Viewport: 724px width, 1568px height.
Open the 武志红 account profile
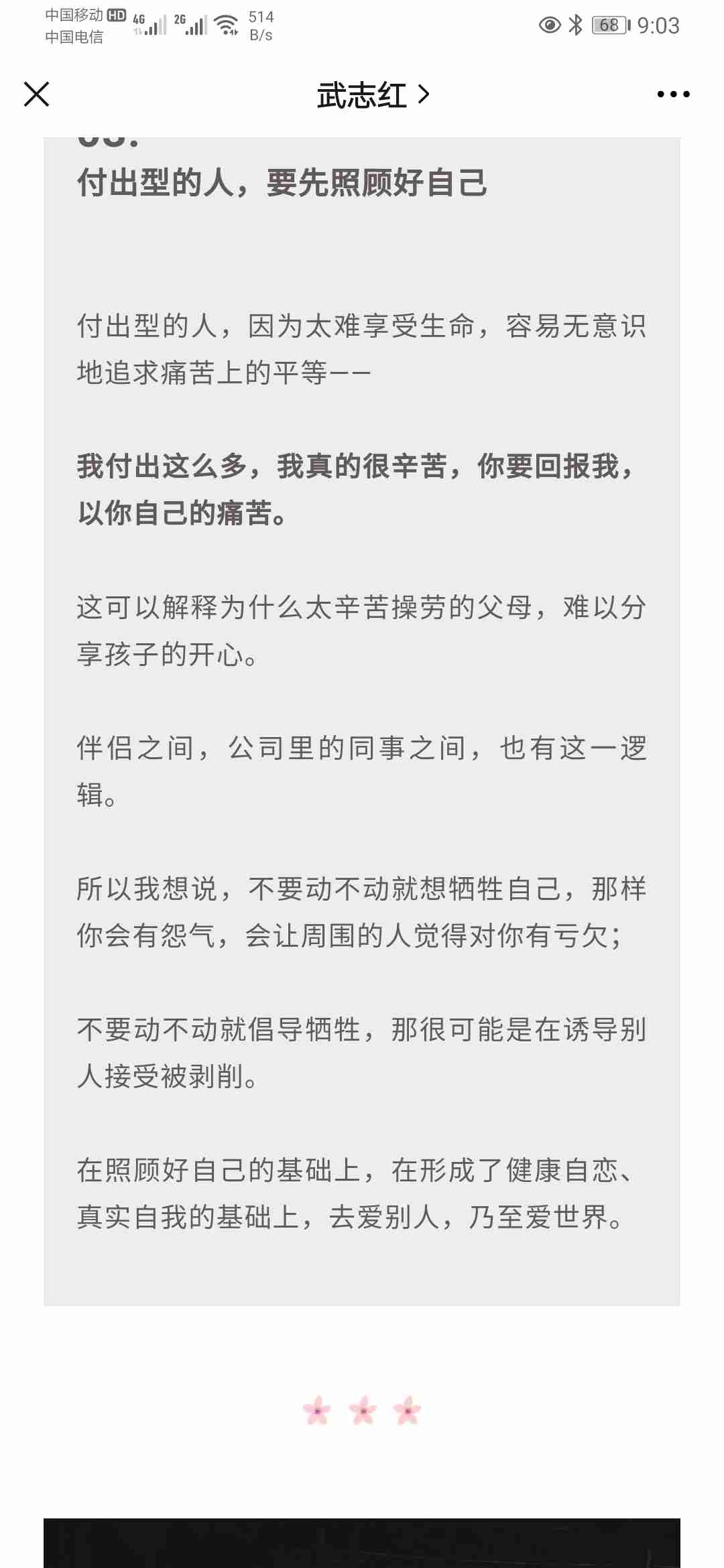373,95
